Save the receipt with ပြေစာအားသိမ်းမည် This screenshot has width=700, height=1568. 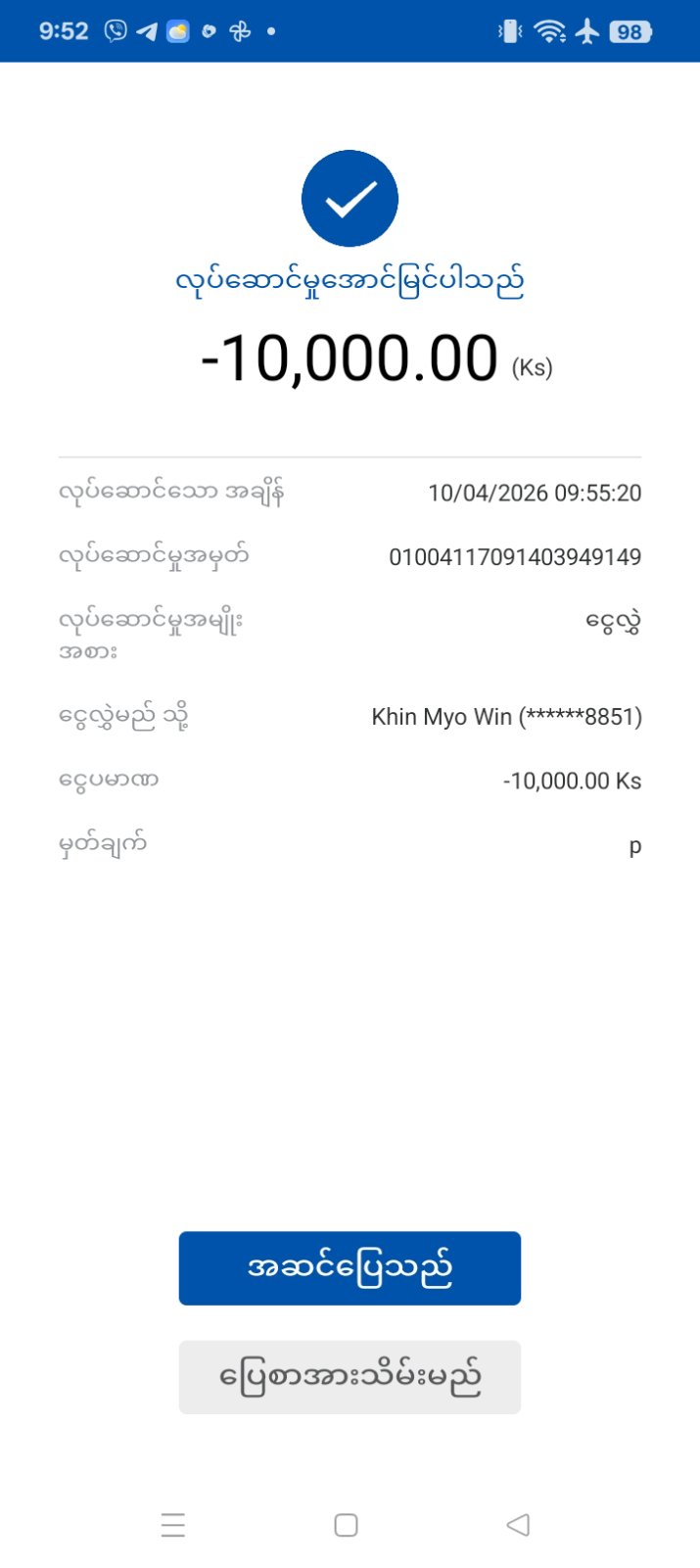(x=350, y=1377)
